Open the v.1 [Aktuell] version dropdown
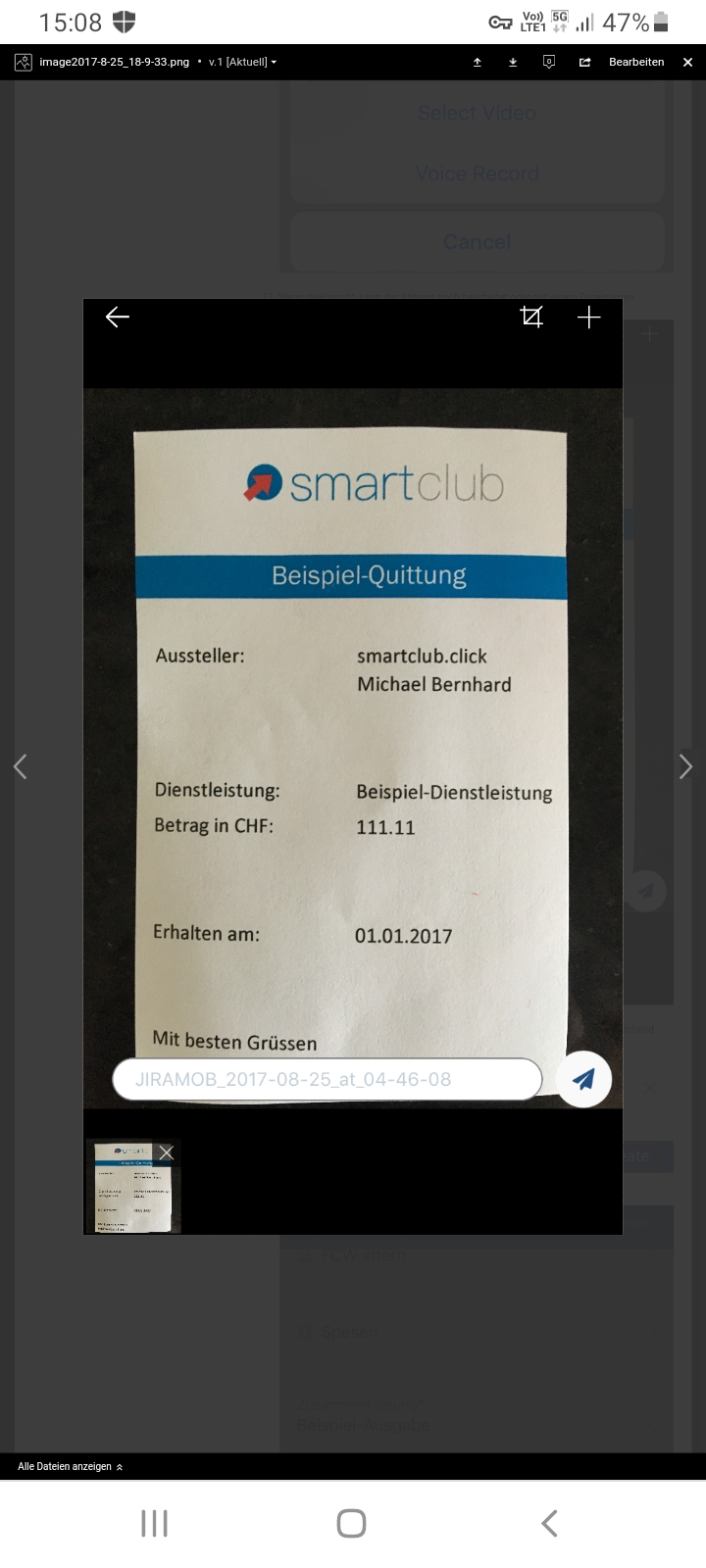This screenshot has height=1568, width=706. point(242,62)
